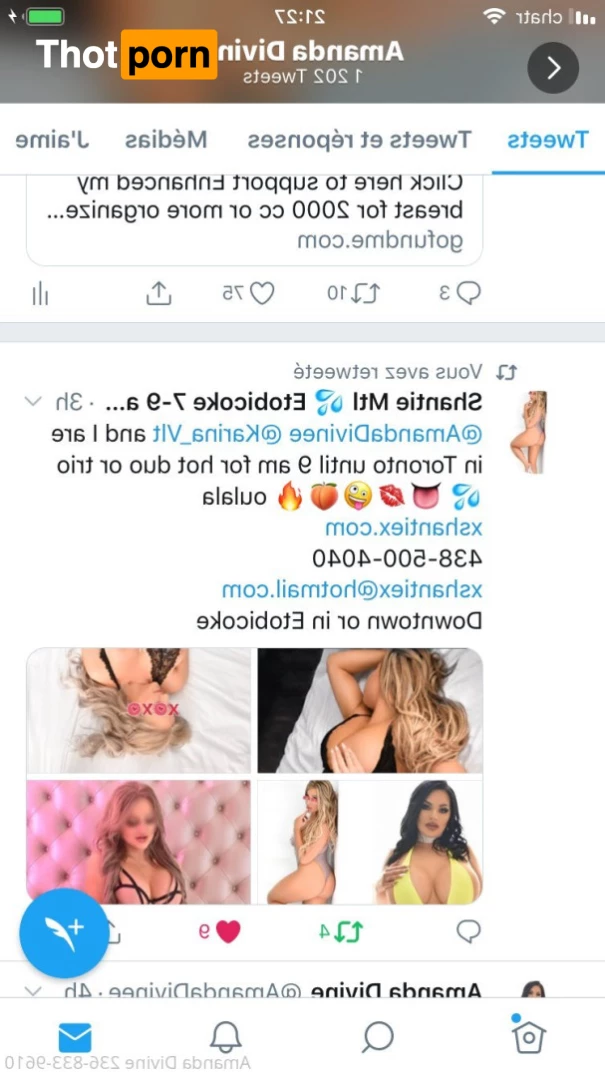Switch to the Tweets tab

pyautogui.click(x=547, y=140)
